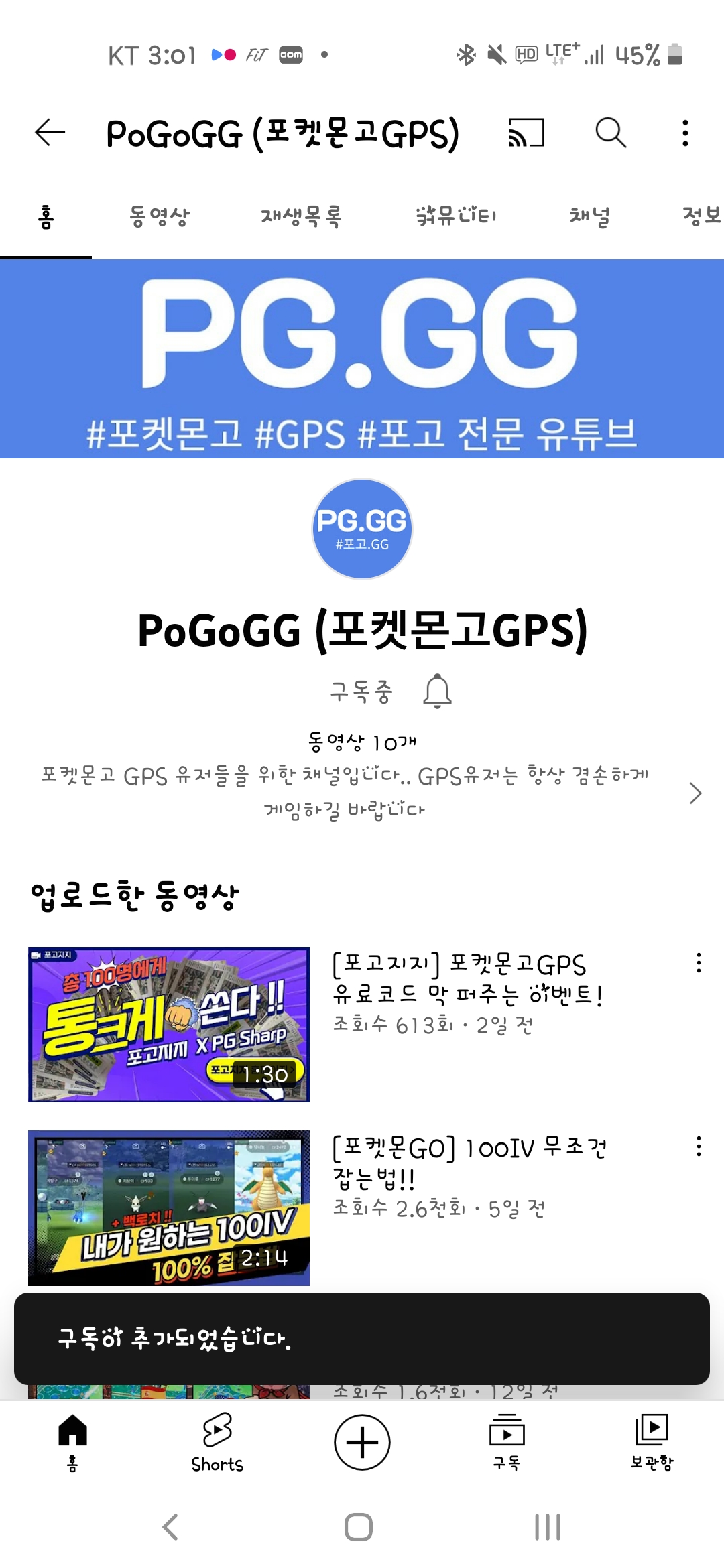Expand the channel description chevron

(695, 793)
